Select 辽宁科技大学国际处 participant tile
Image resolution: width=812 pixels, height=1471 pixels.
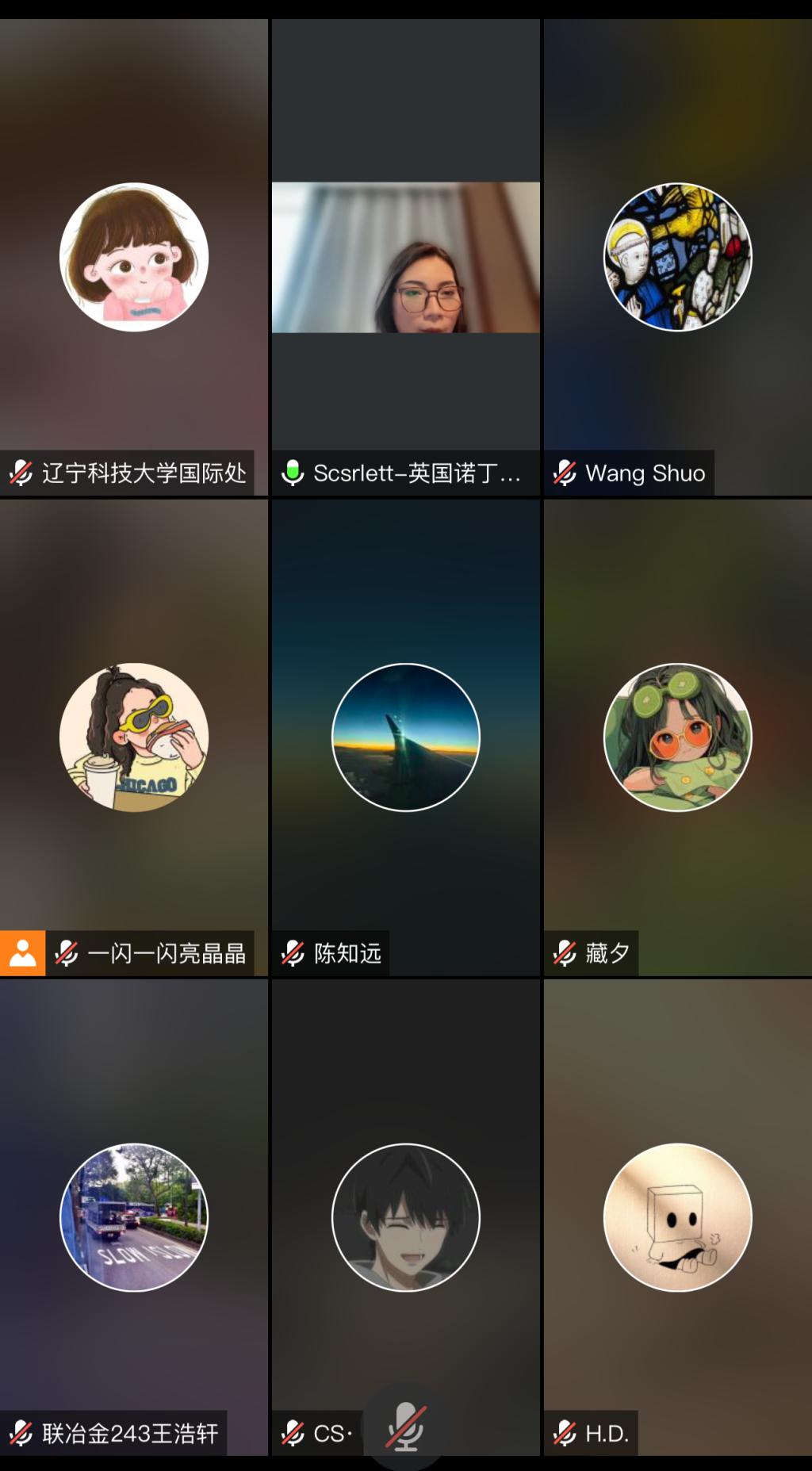point(133,258)
